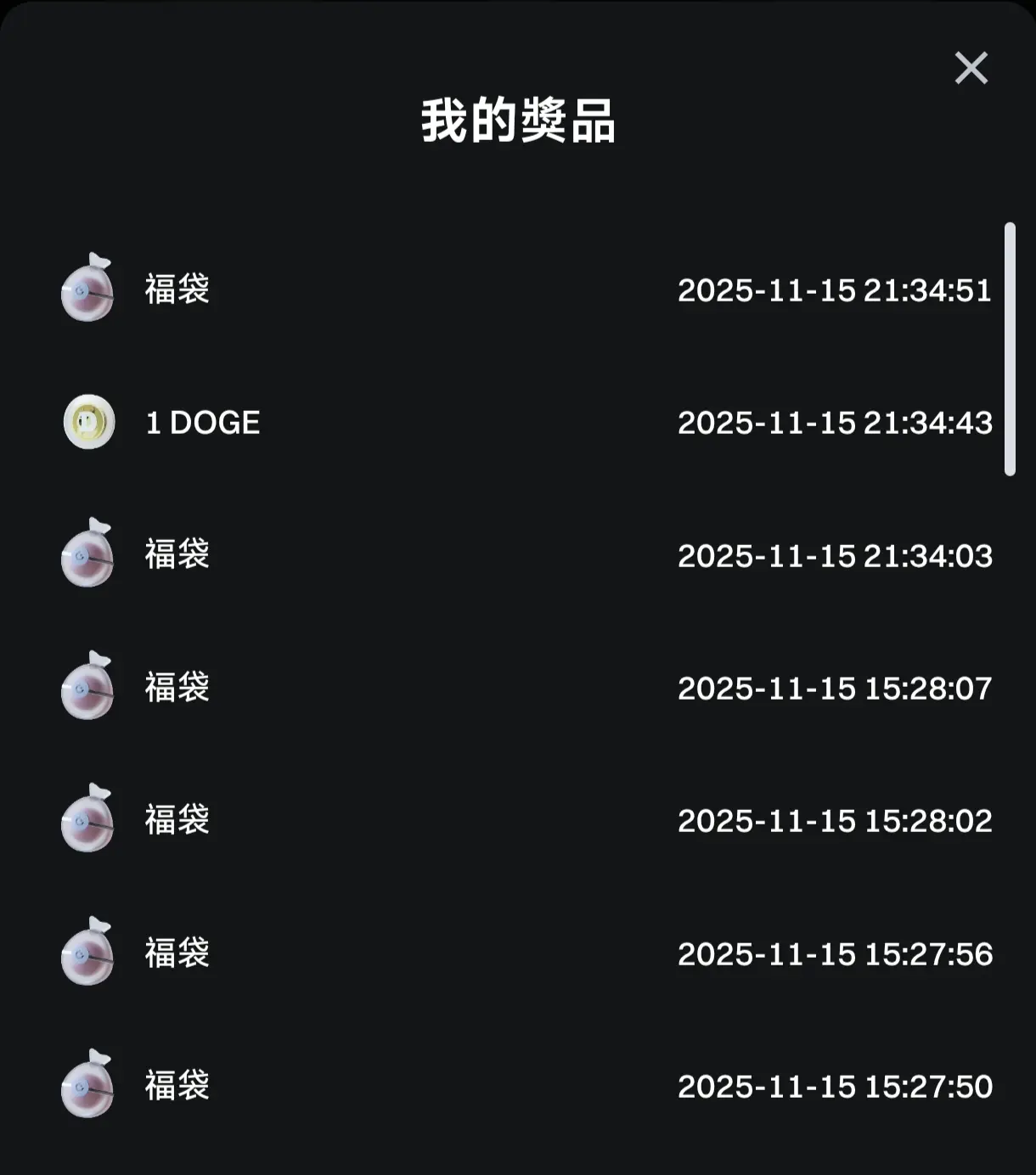Open the 福袋 icon dated 15:28:07
Image resolution: width=1036 pixels, height=1175 pixels.
(87, 688)
